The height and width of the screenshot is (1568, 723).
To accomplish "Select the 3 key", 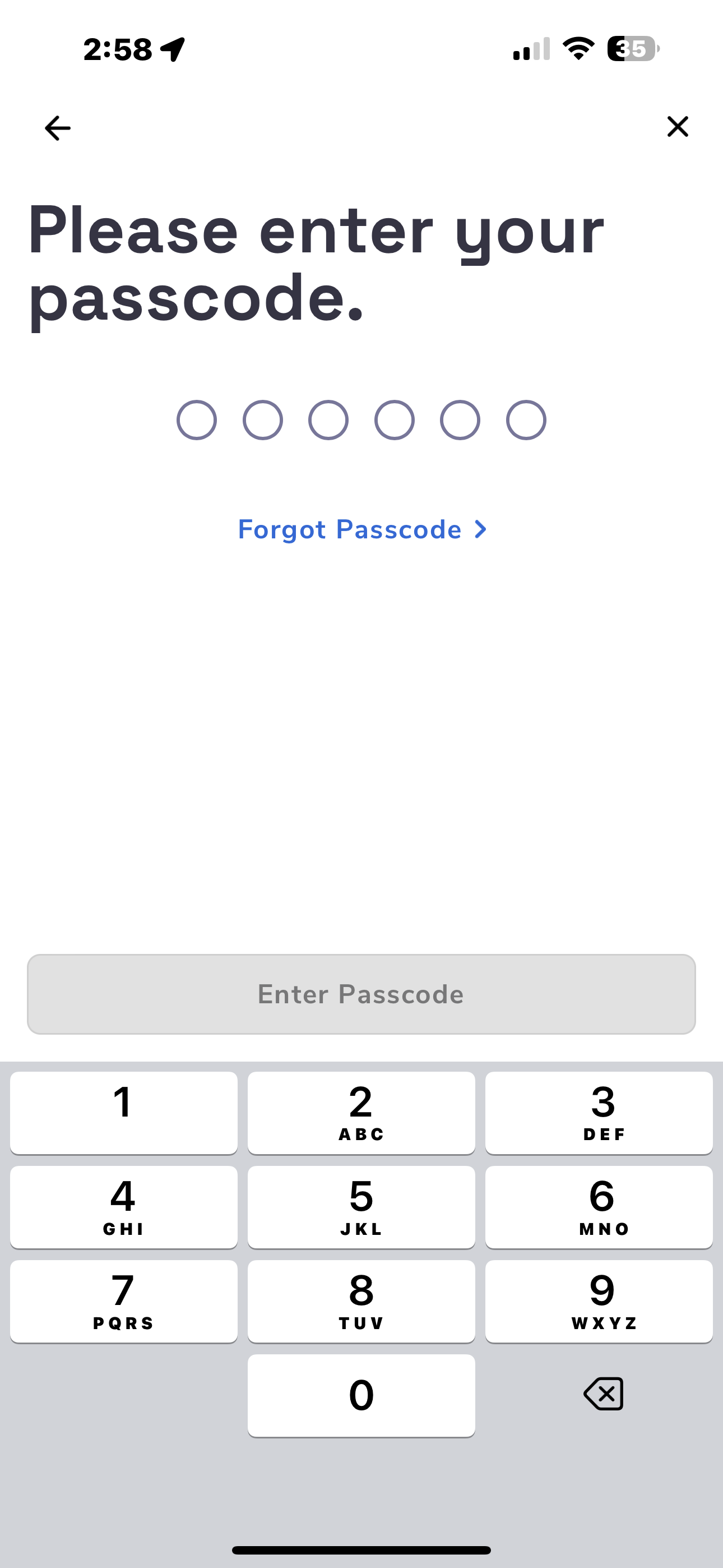I will click(x=599, y=1113).
